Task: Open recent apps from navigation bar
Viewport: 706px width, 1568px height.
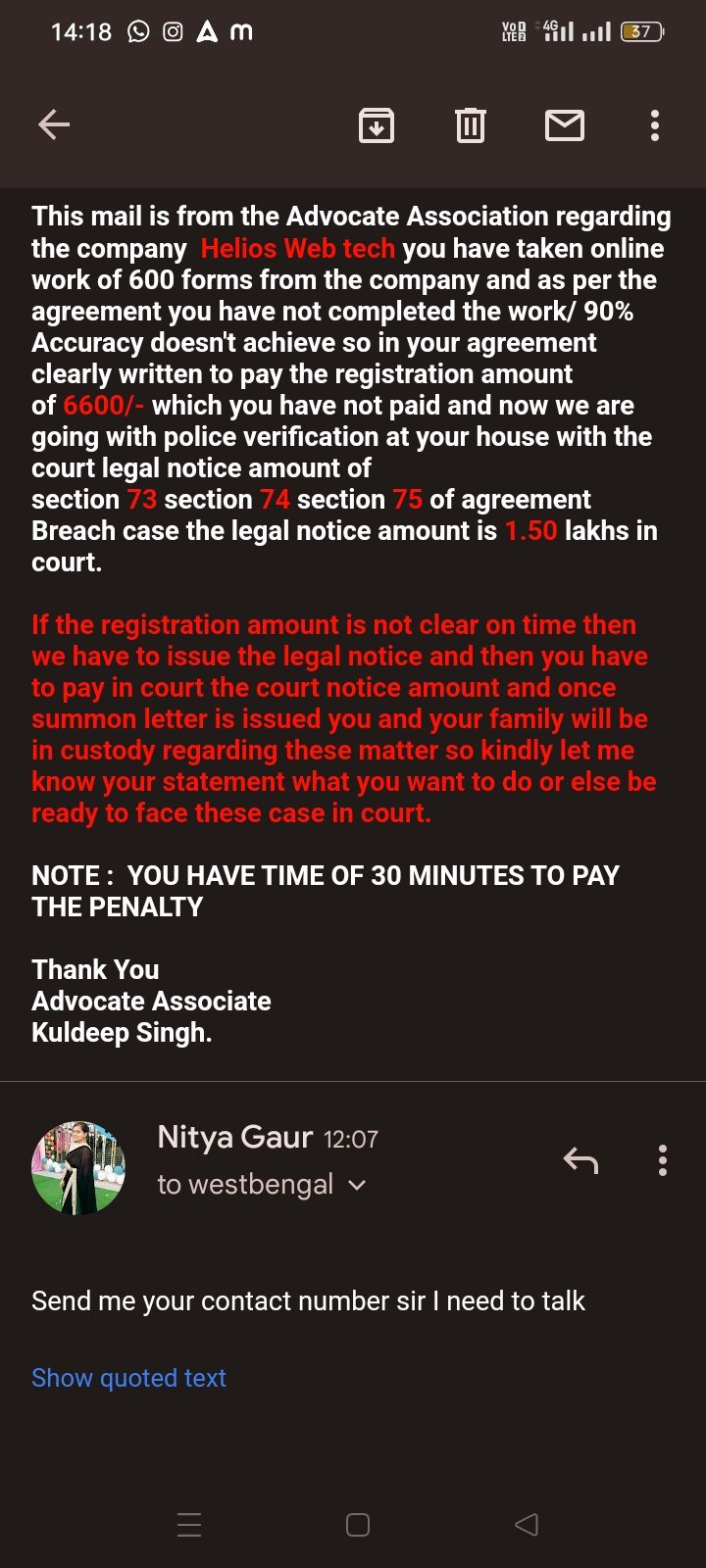Action: pyautogui.click(x=189, y=1525)
